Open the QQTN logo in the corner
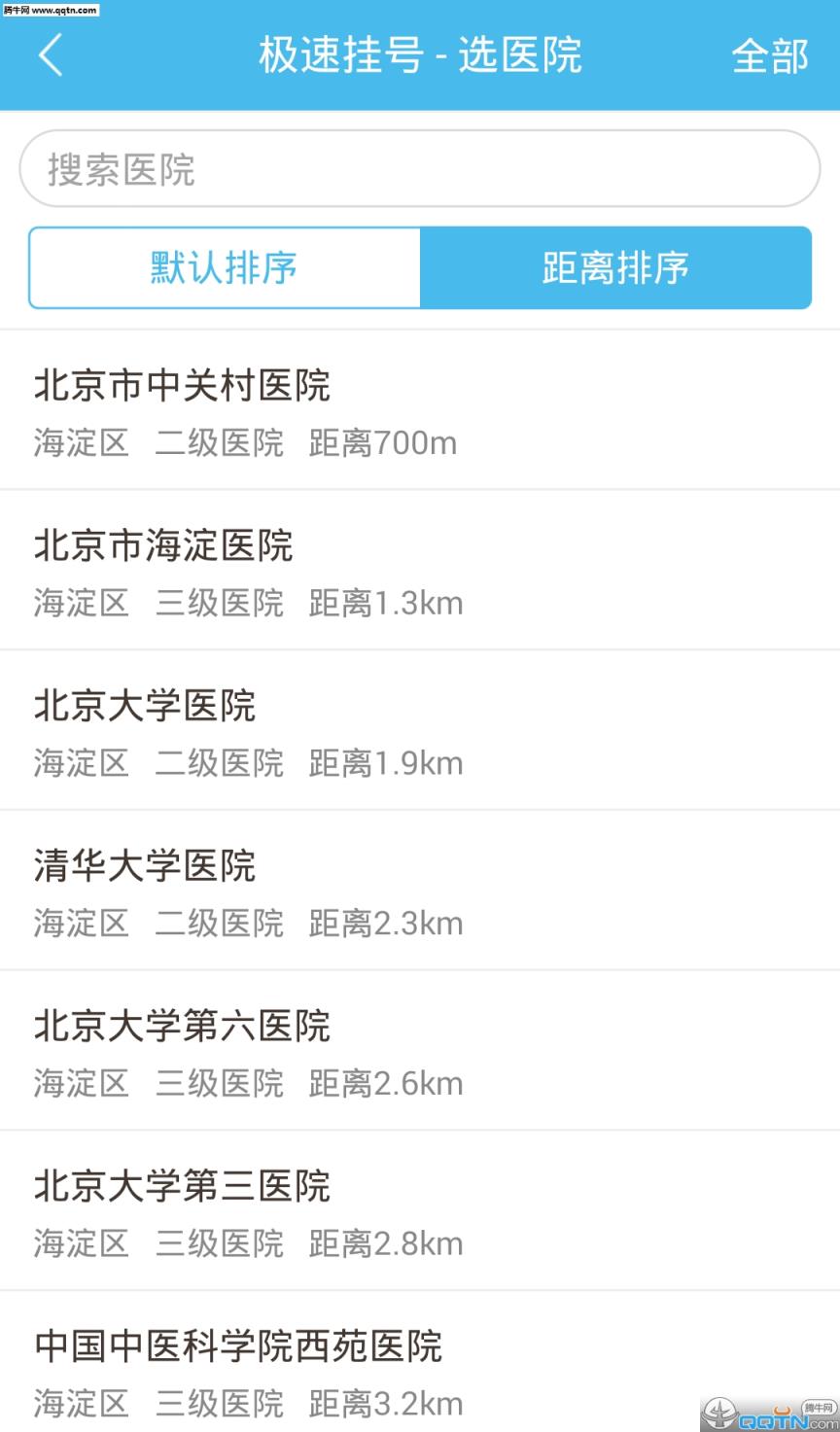Viewport: 840px width, 1432px height. pos(768,1412)
